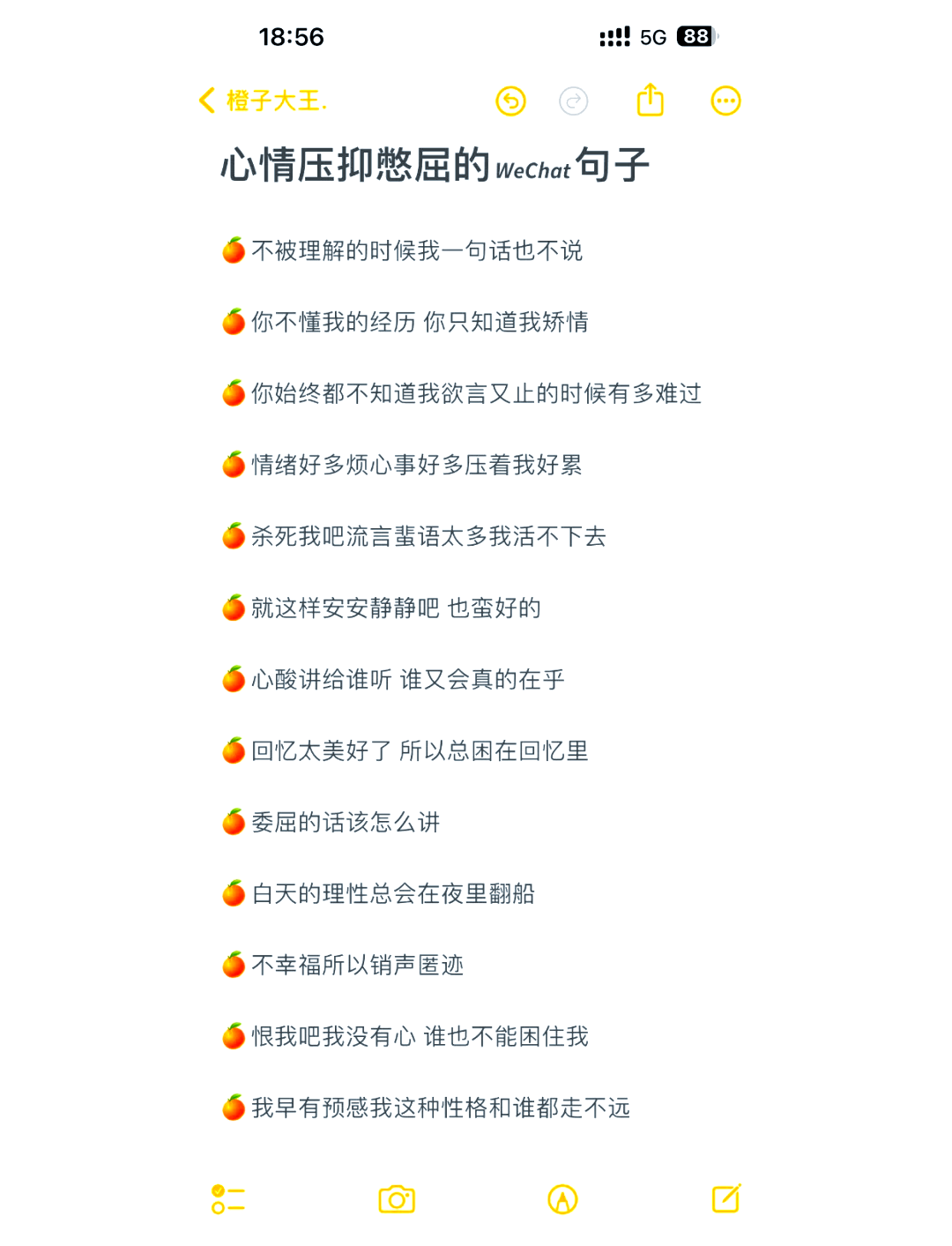Tap the orange emoji on the first line

(232, 250)
